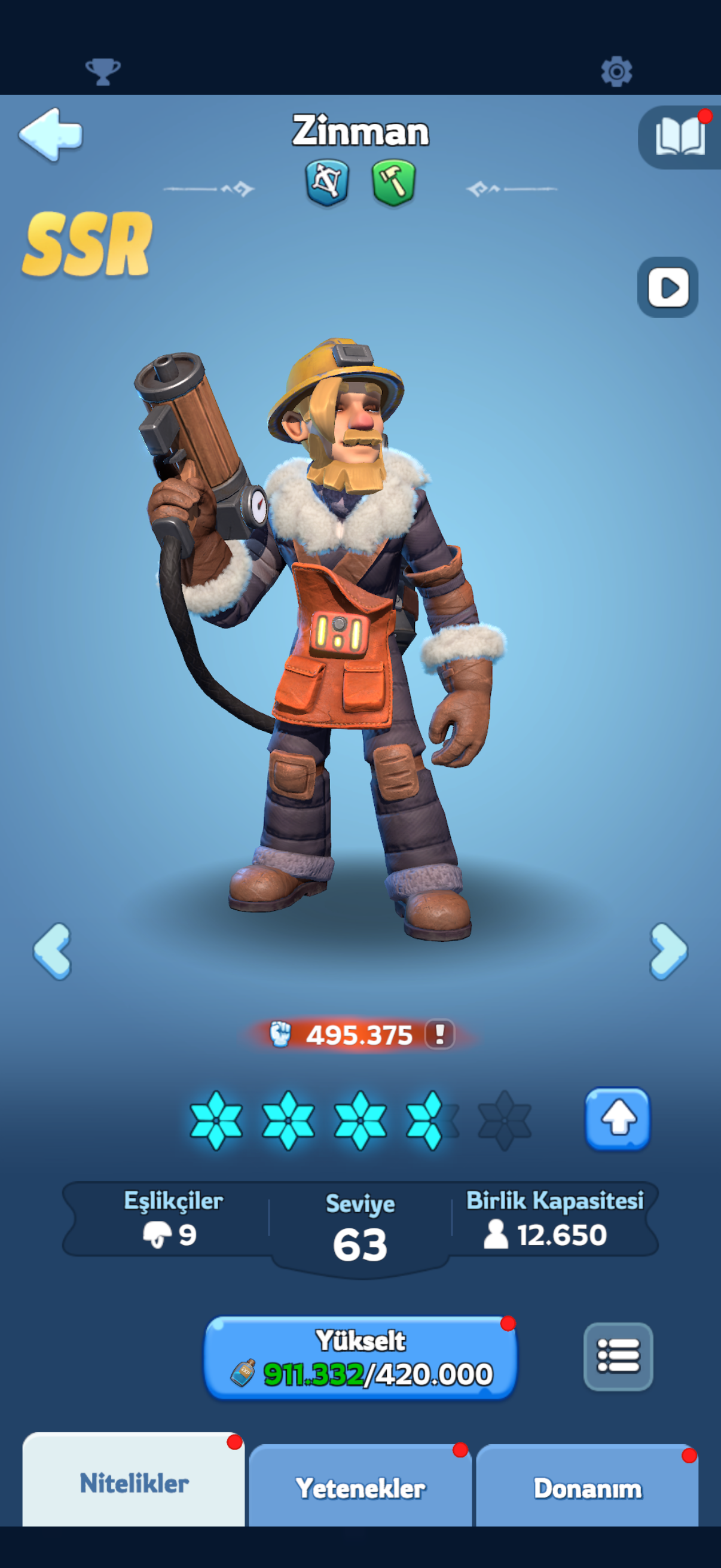The width and height of the screenshot is (721, 1568).
Task: Tap the green hammer badge
Action: [393, 182]
